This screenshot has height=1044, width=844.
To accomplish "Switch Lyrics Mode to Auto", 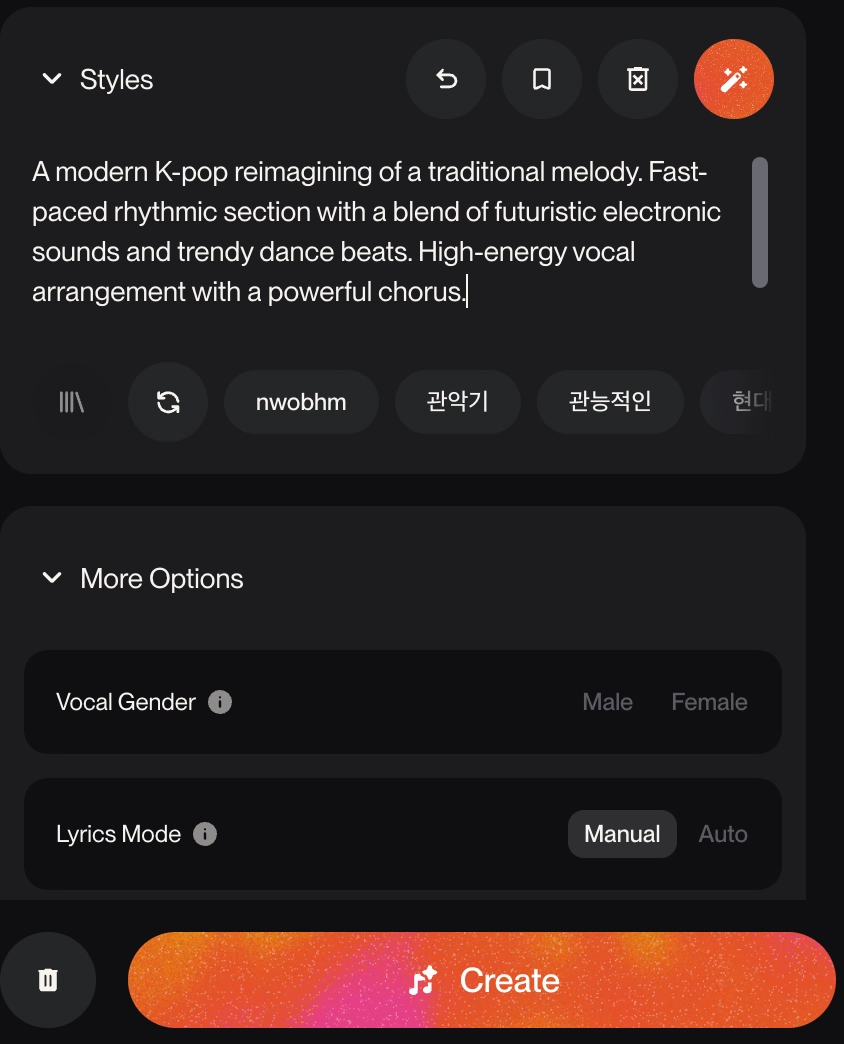I will (x=723, y=834).
